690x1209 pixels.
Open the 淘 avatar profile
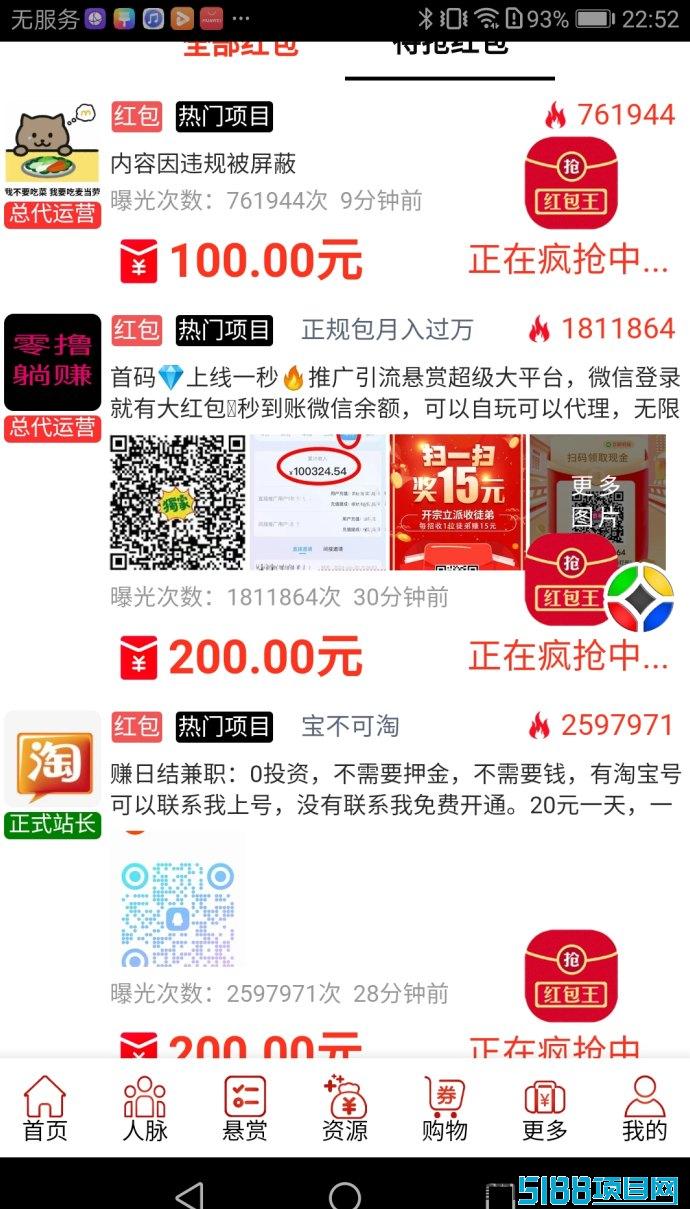pyautogui.click(x=53, y=759)
